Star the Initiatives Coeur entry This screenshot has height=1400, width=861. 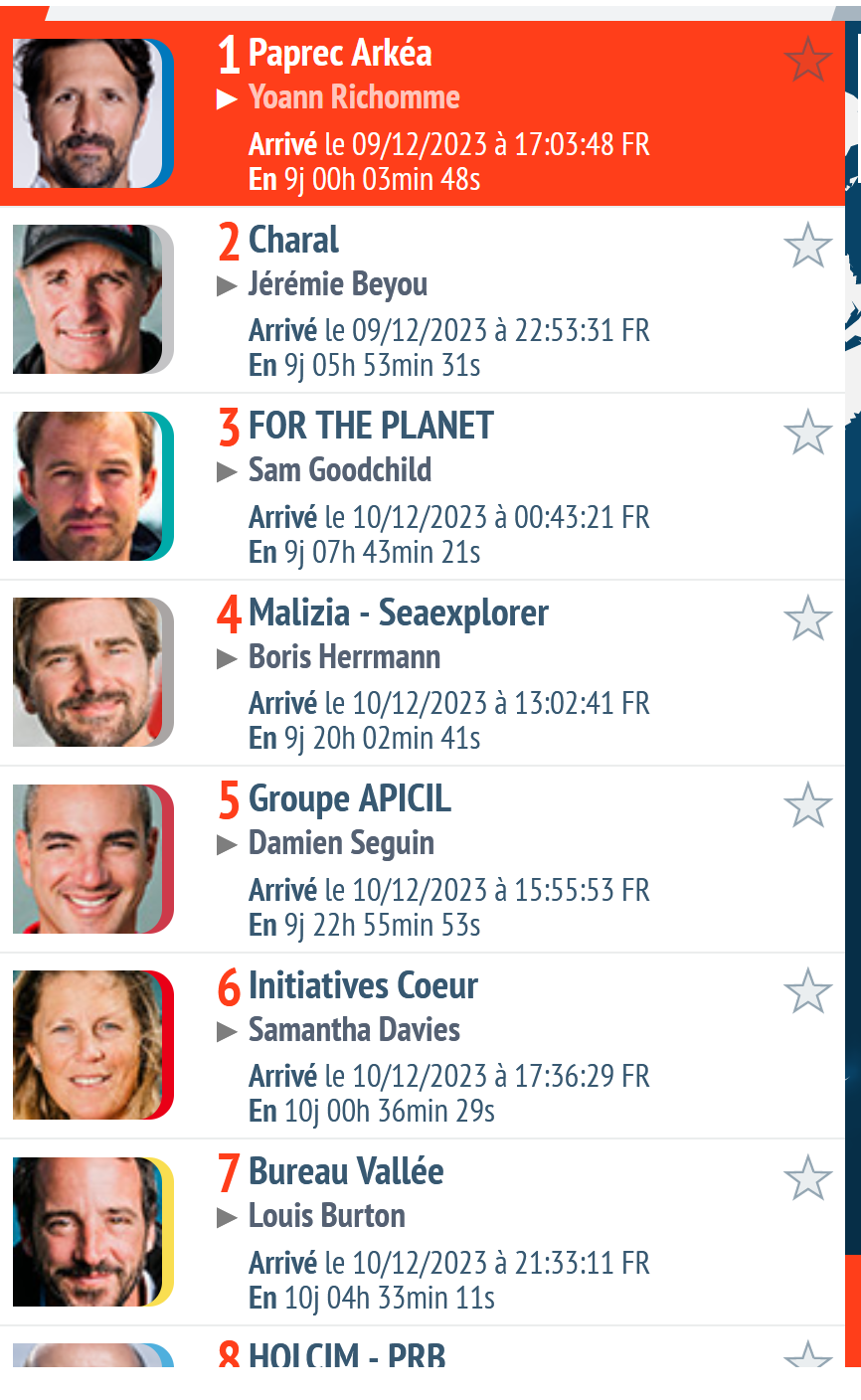807,991
